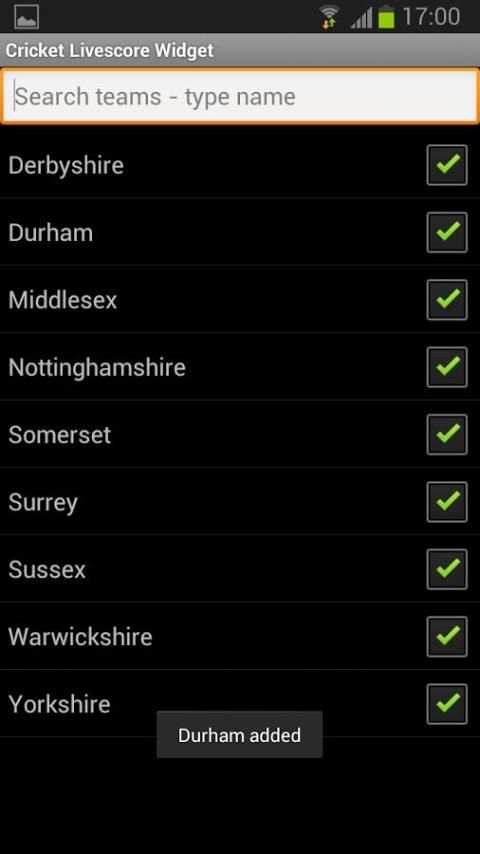Screen dimensions: 480x854
Task: Uncheck the Derbyshire checkbox
Action: coord(447,165)
